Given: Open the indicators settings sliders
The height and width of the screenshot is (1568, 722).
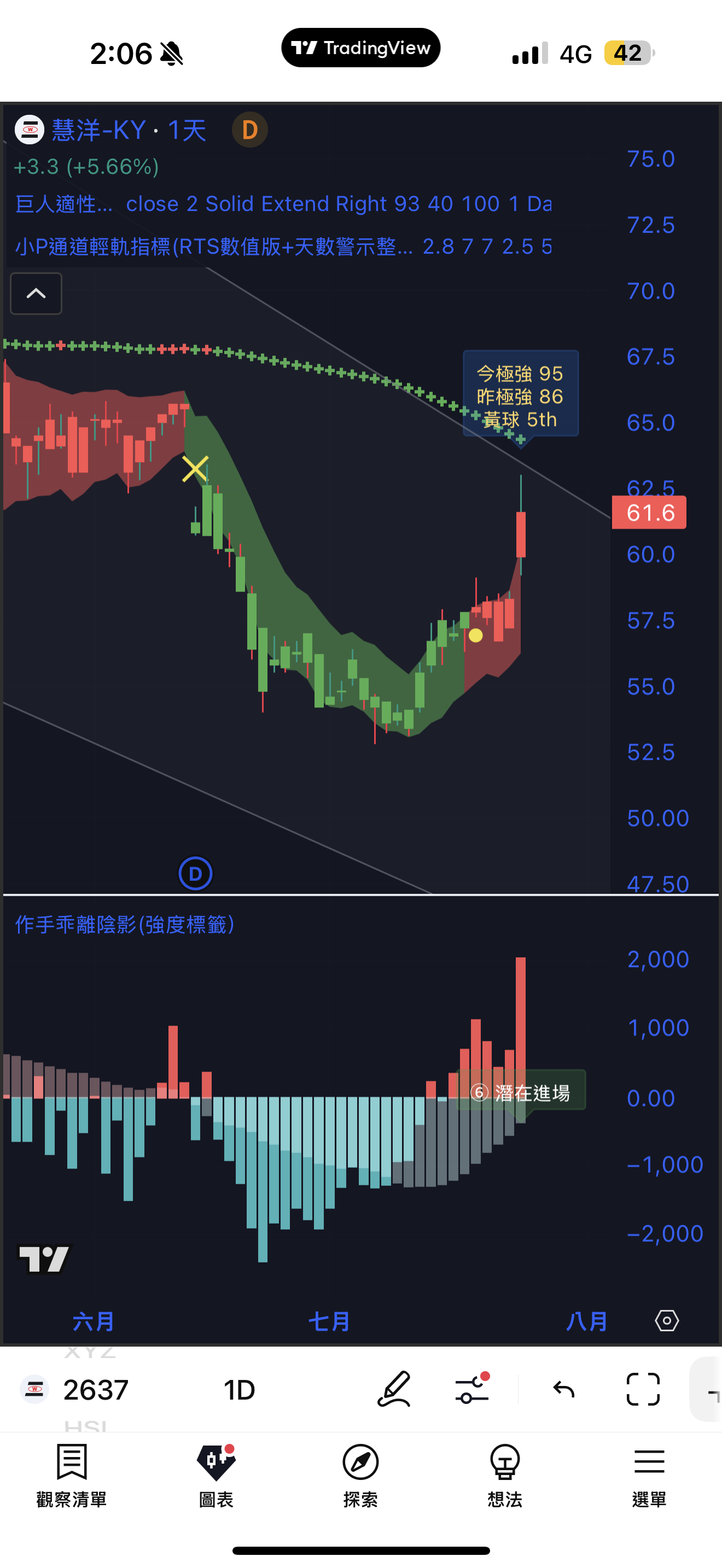Looking at the screenshot, I should [472, 1390].
